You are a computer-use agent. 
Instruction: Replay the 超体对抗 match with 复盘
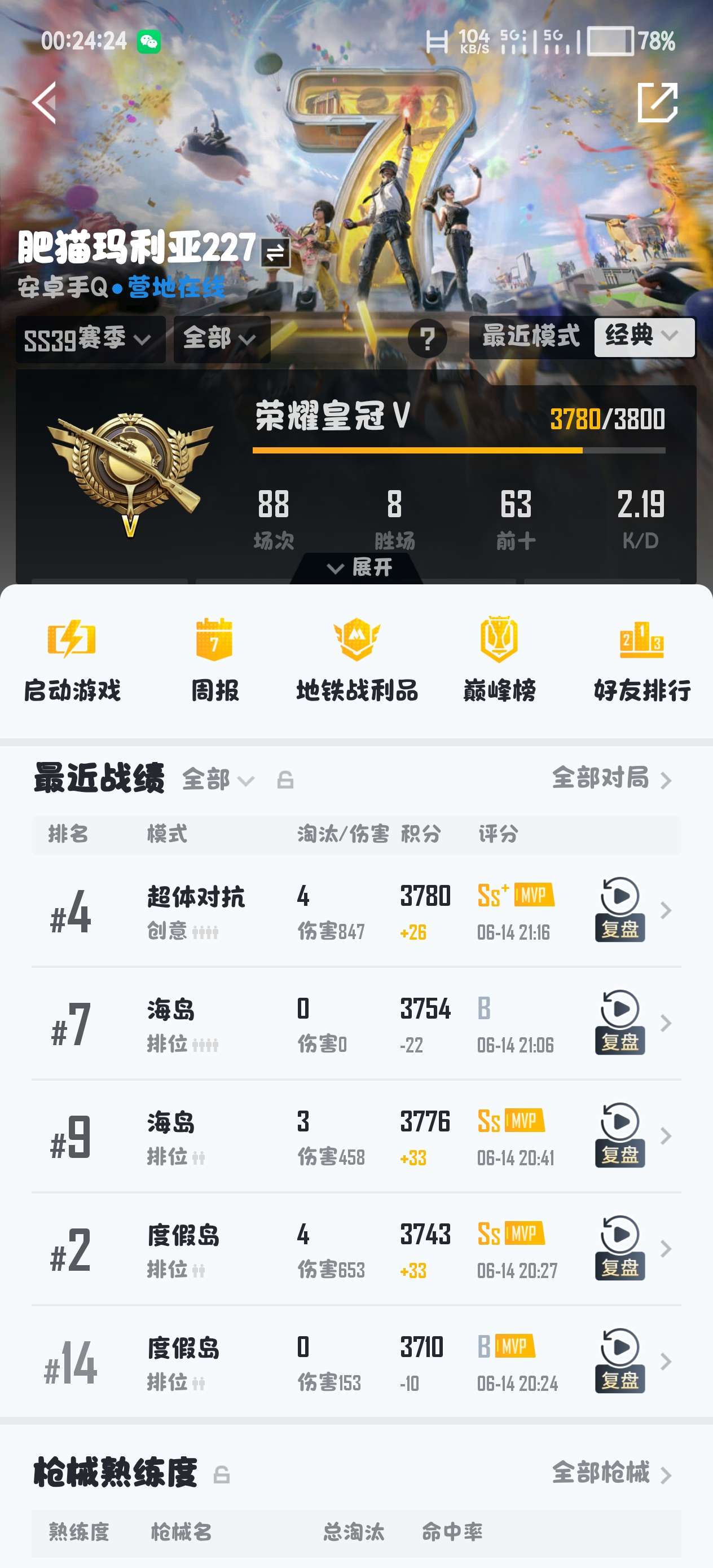pyautogui.click(x=619, y=909)
